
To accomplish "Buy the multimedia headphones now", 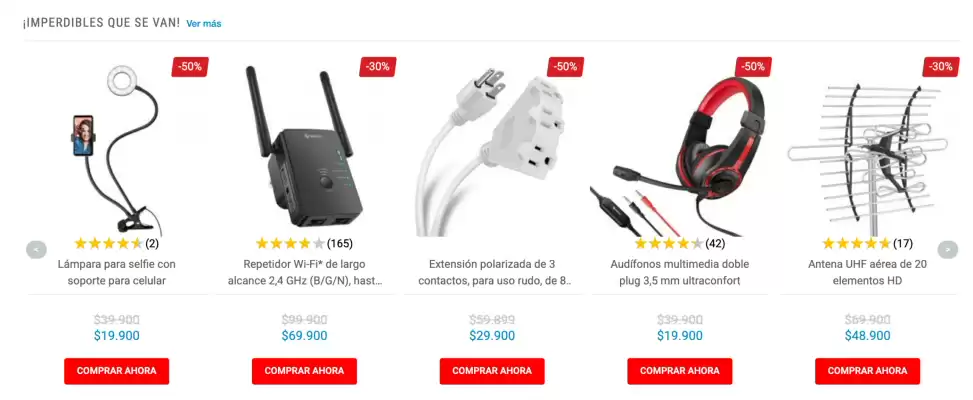I will click(x=680, y=371).
